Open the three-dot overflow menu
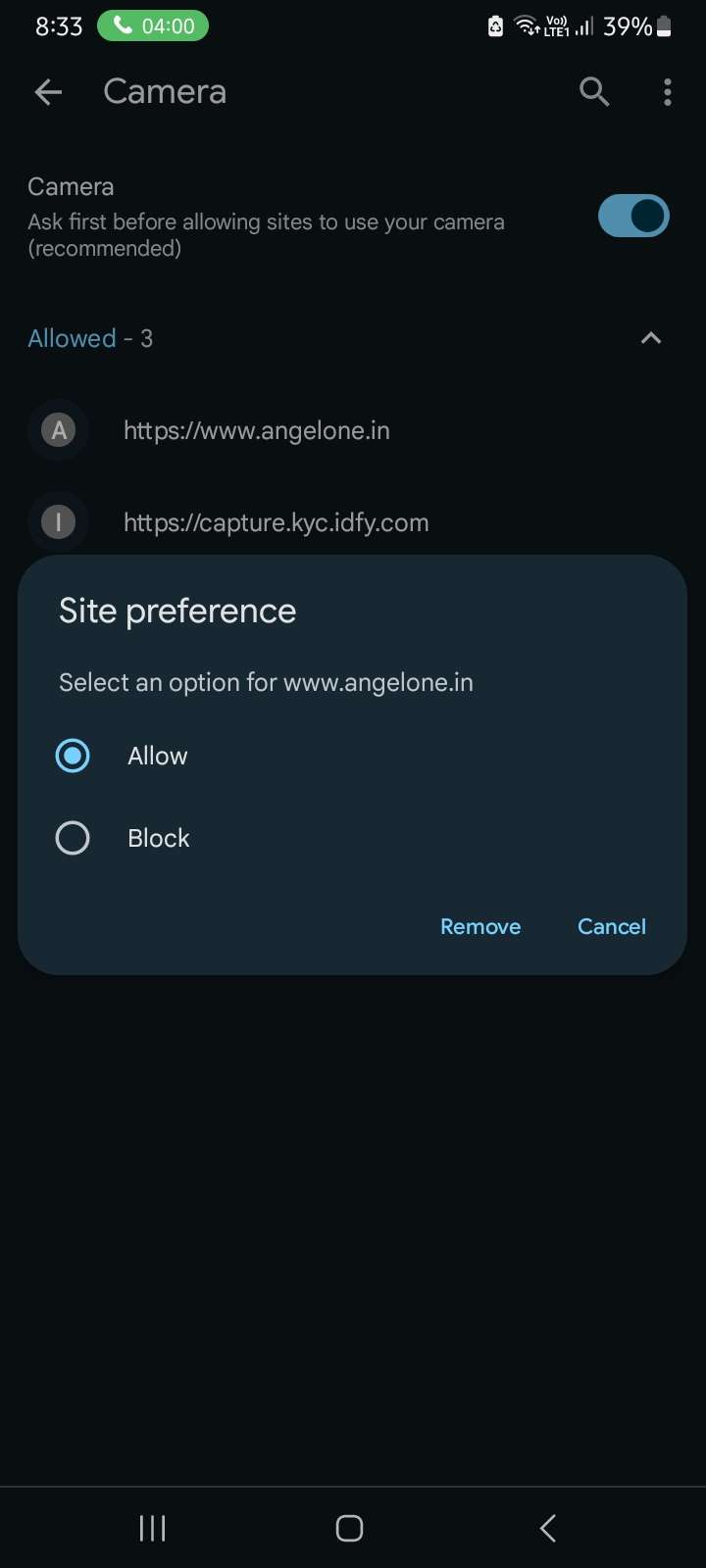 [x=667, y=92]
